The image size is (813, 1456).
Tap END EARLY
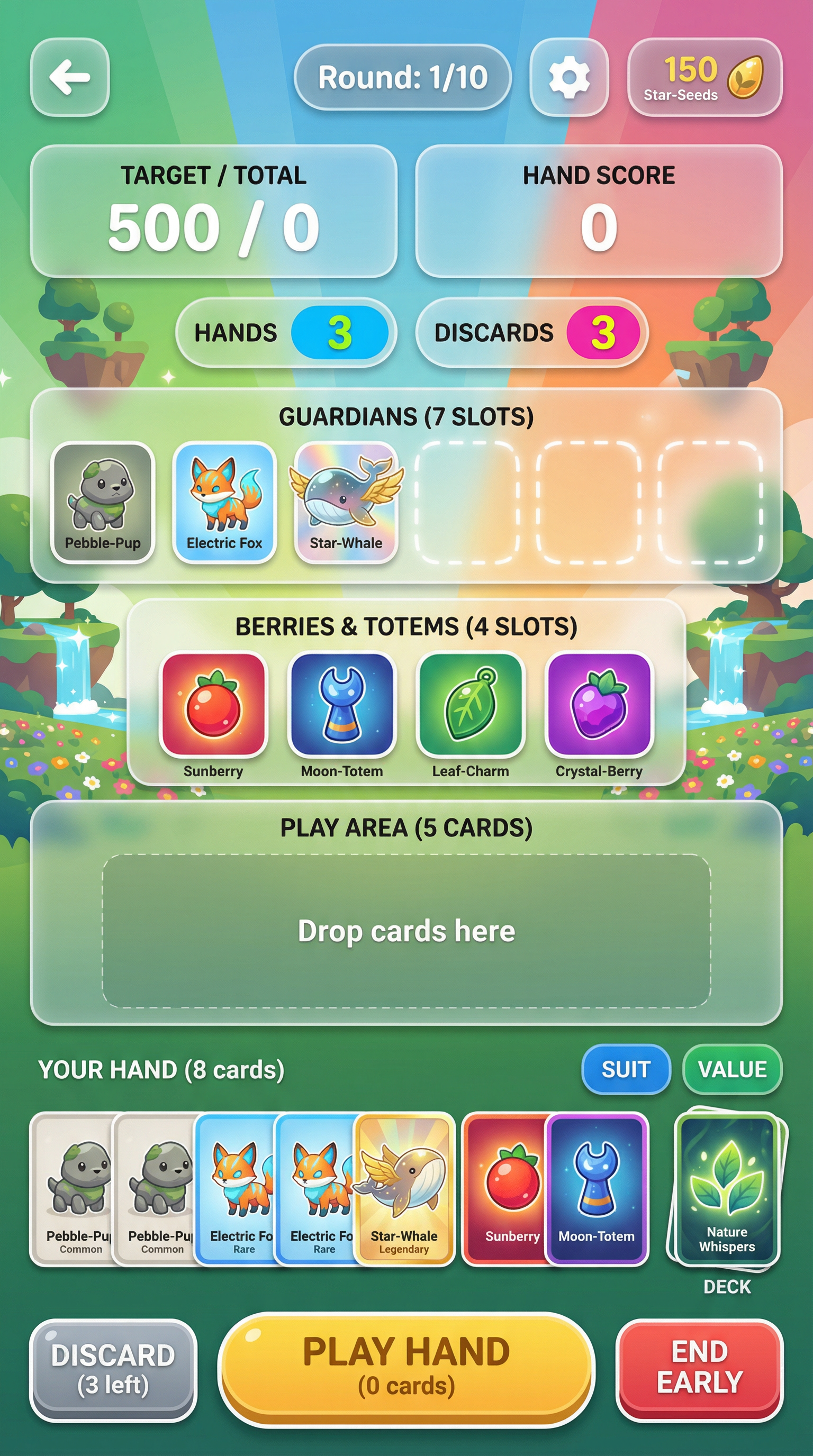tap(699, 1368)
